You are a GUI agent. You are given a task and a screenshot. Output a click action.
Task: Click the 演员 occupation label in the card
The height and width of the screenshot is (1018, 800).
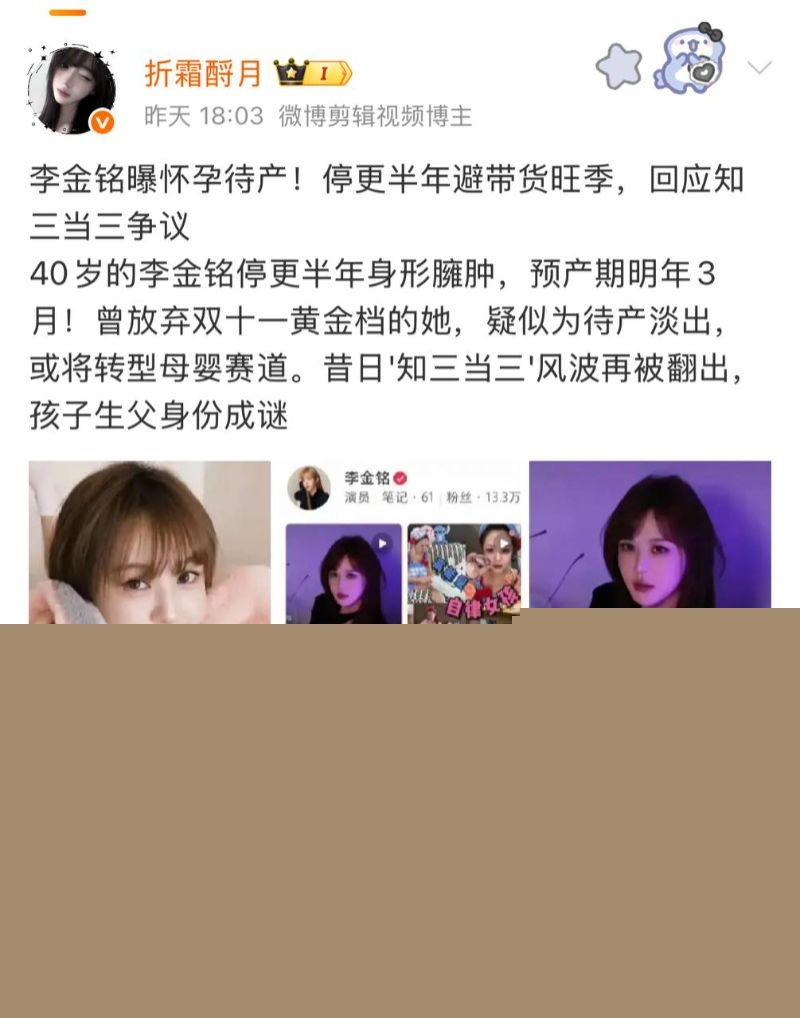pos(358,496)
